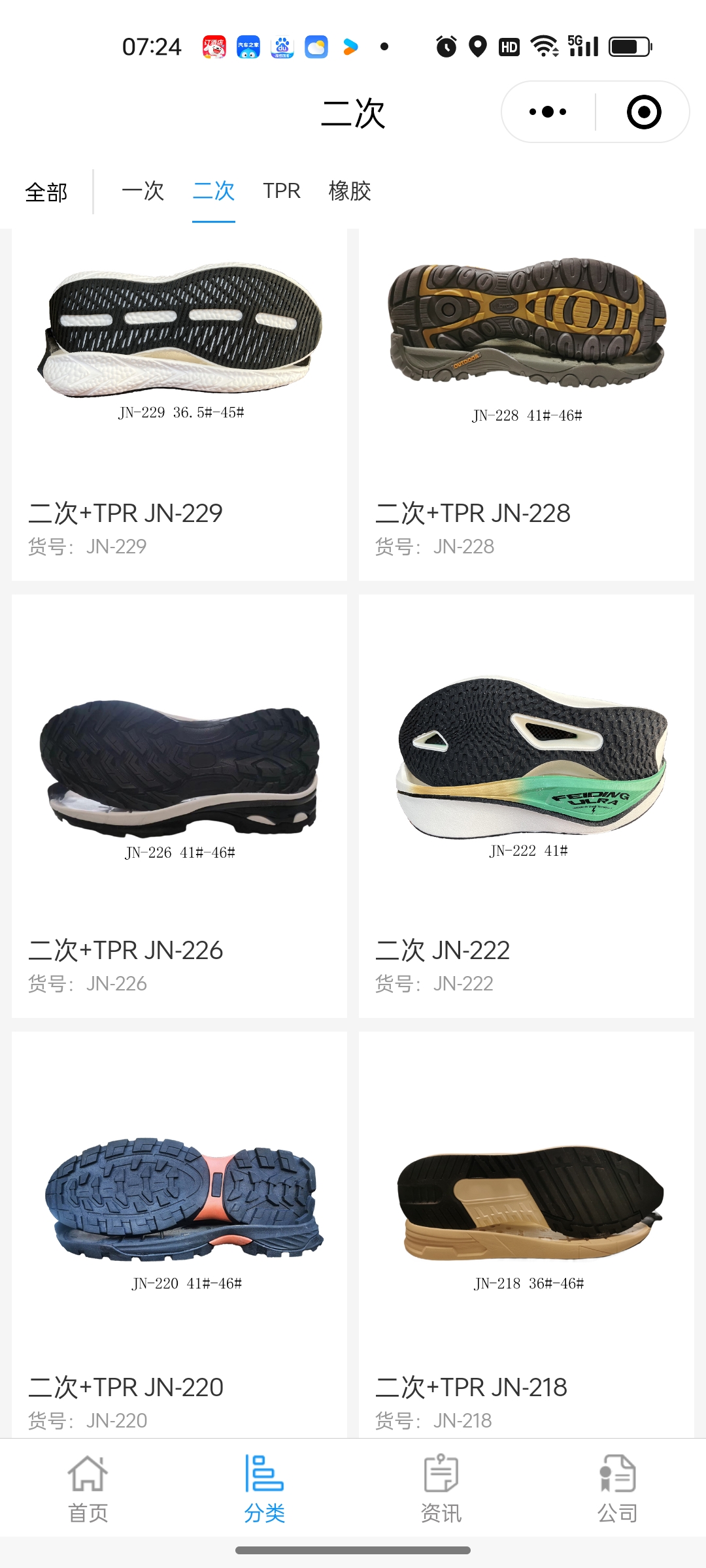Screen dimensions: 706x1568
Task: Open product 二次+TPR JN-220
Action: 179,1235
